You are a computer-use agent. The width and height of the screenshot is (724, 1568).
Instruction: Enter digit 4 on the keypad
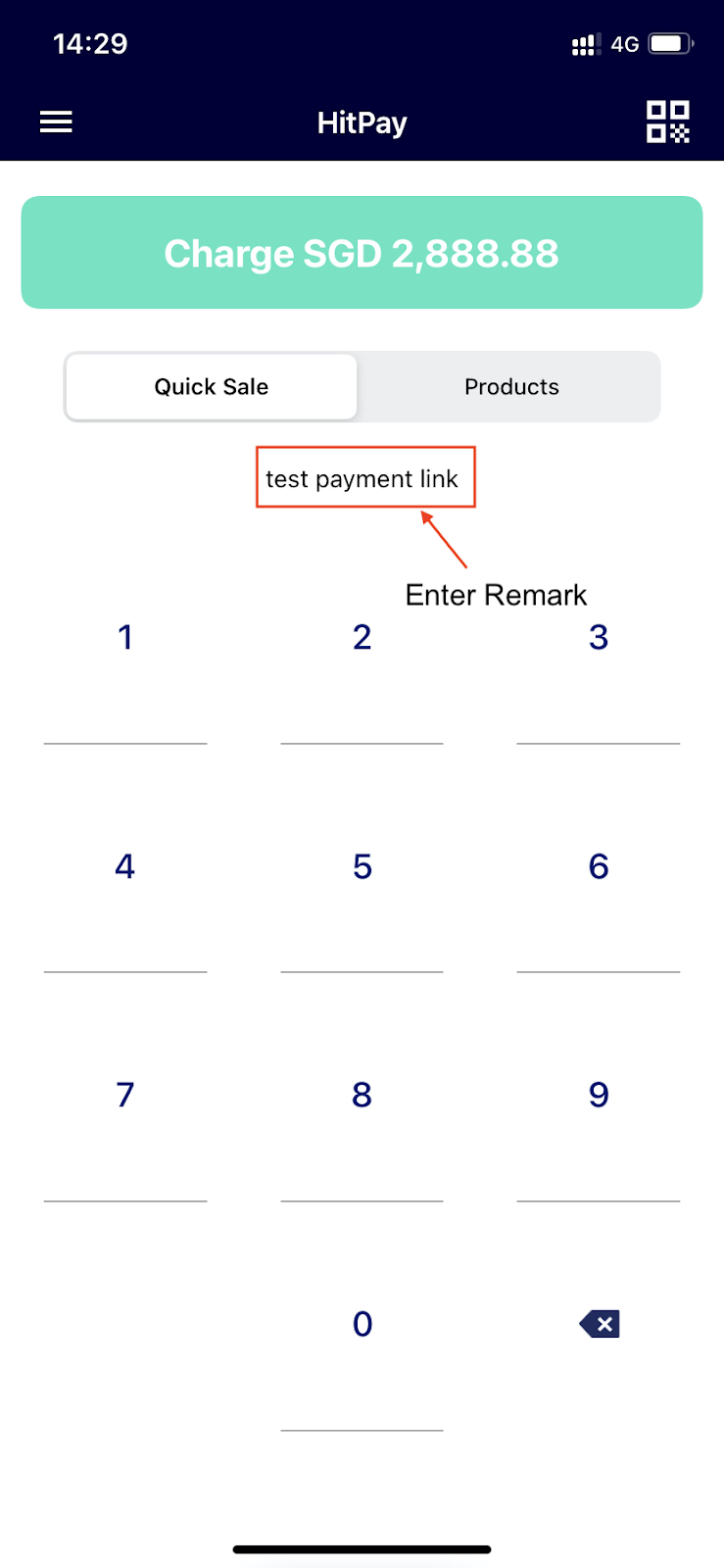tap(125, 866)
